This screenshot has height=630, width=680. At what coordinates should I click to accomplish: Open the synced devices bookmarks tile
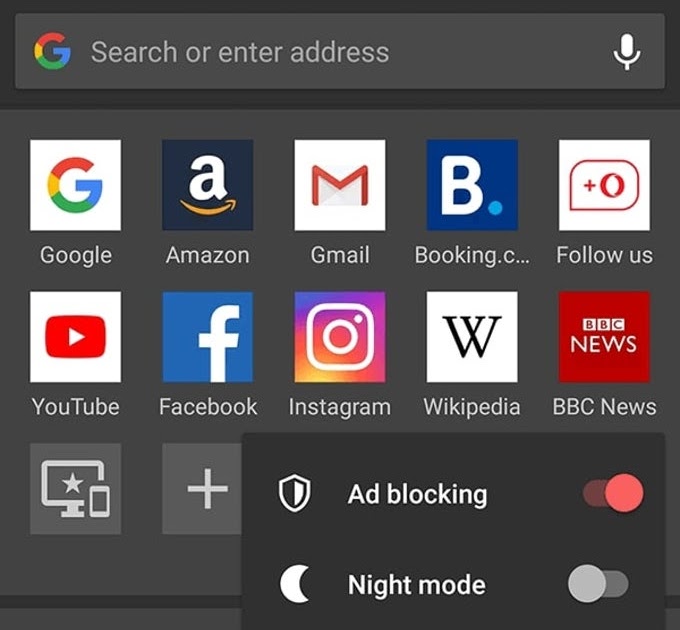coord(75,489)
